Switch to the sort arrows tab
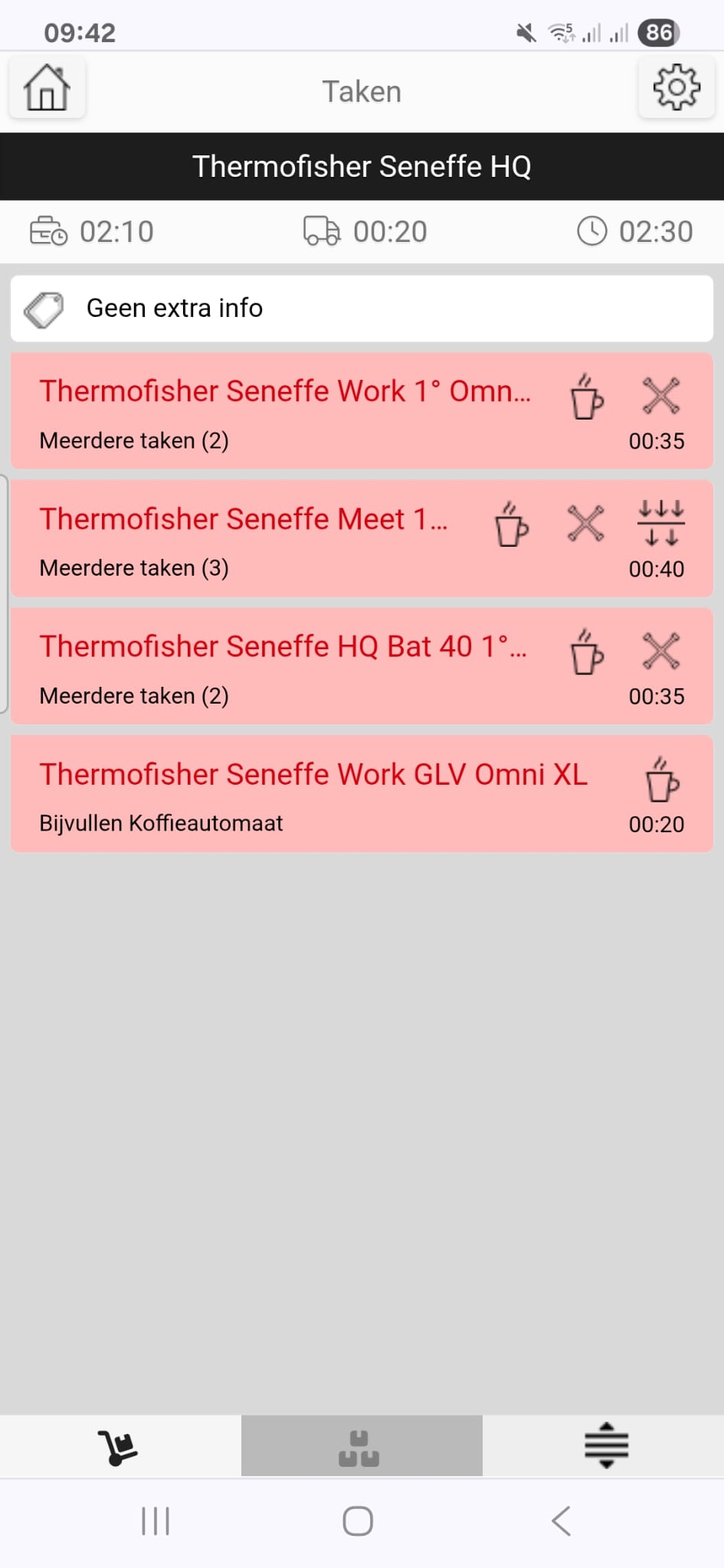 (x=605, y=1446)
